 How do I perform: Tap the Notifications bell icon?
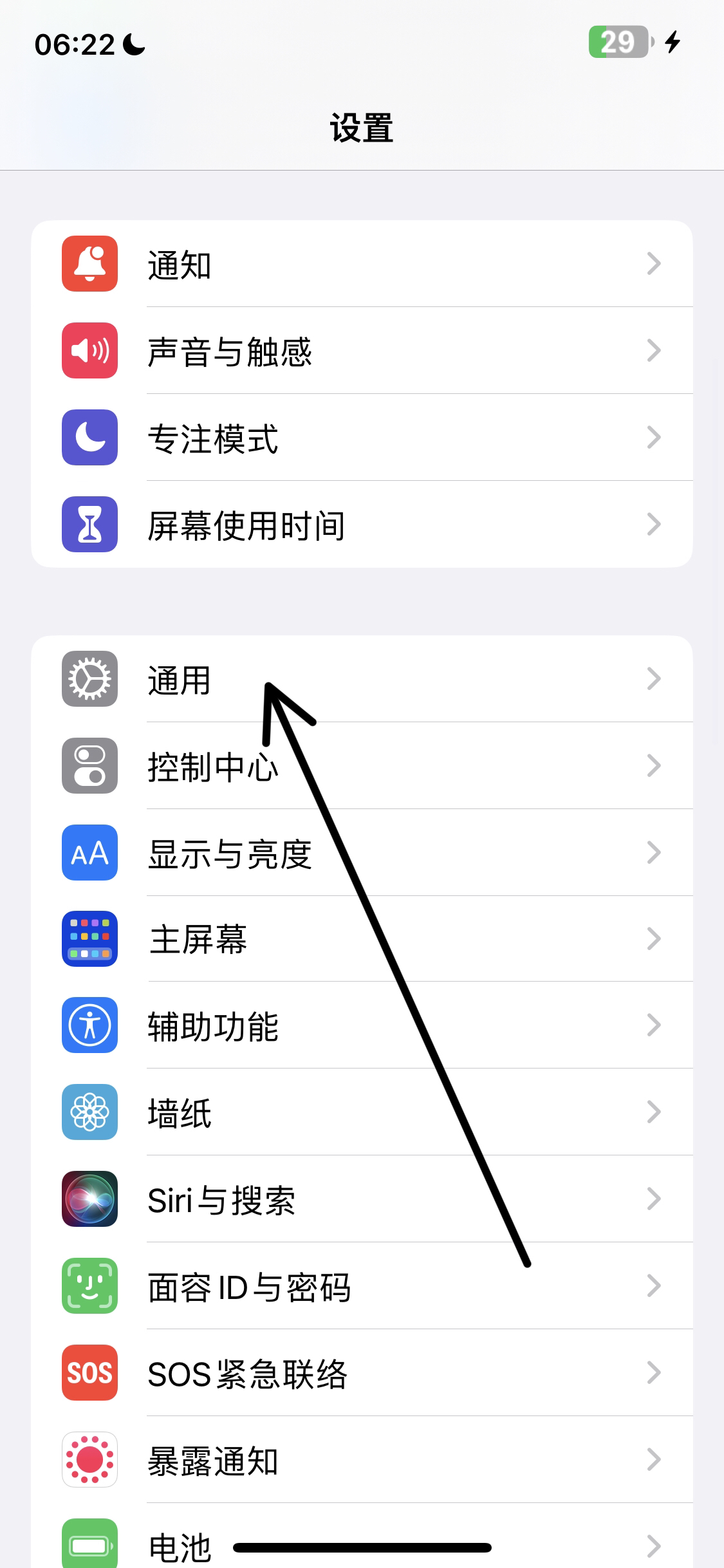tap(89, 266)
